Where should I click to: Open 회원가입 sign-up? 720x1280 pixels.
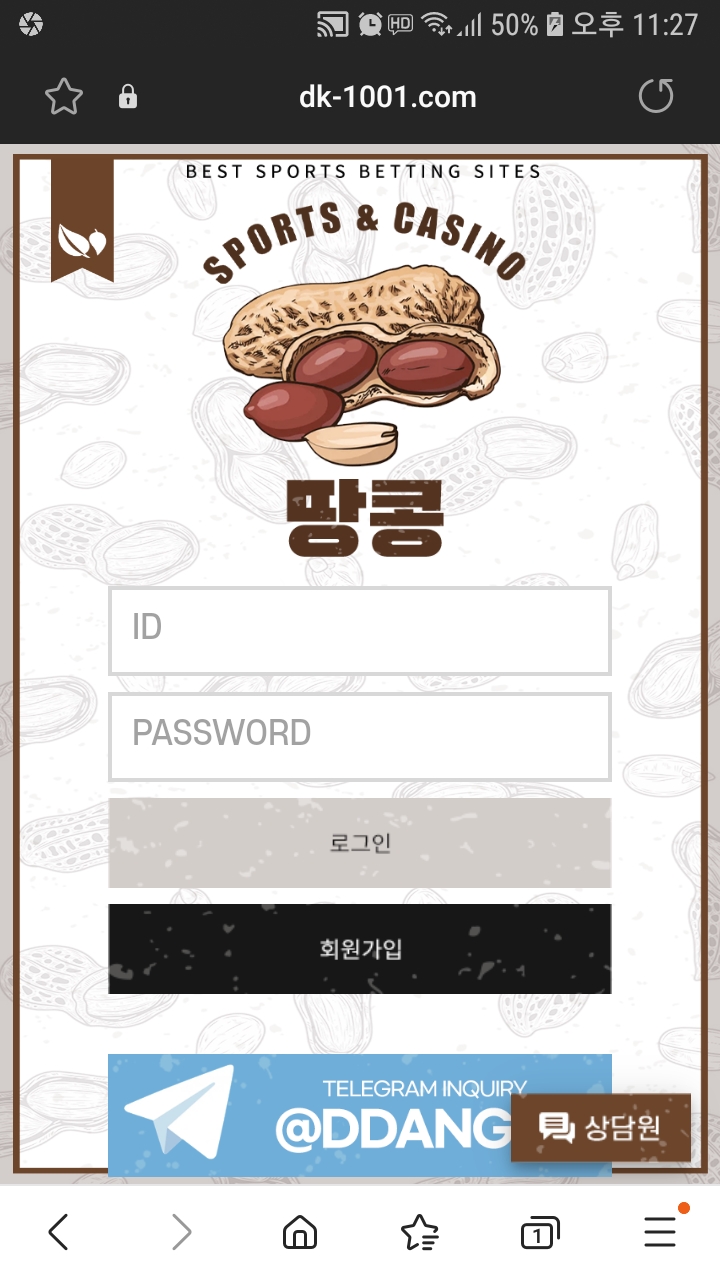(x=360, y=949)
